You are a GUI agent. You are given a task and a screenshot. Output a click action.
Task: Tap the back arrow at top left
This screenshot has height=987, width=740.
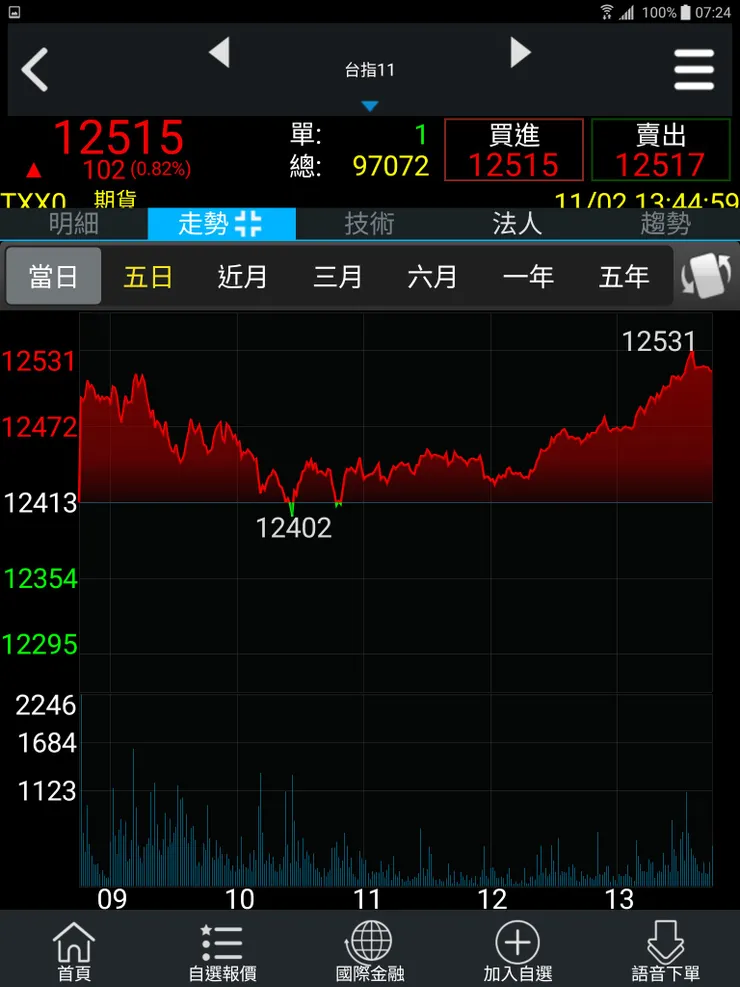(36, 69)
